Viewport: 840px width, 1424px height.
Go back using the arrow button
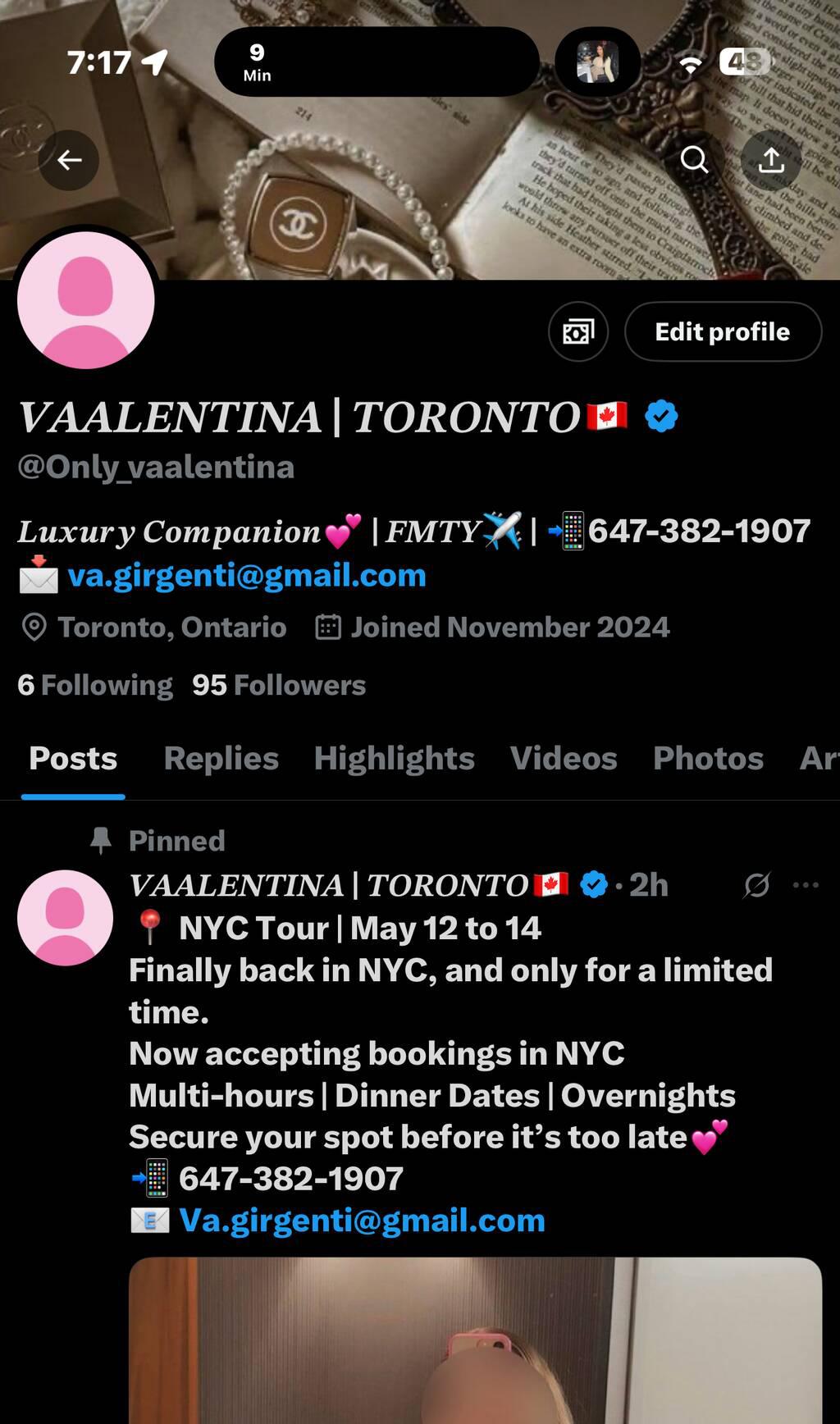click(x=69, y=160)
